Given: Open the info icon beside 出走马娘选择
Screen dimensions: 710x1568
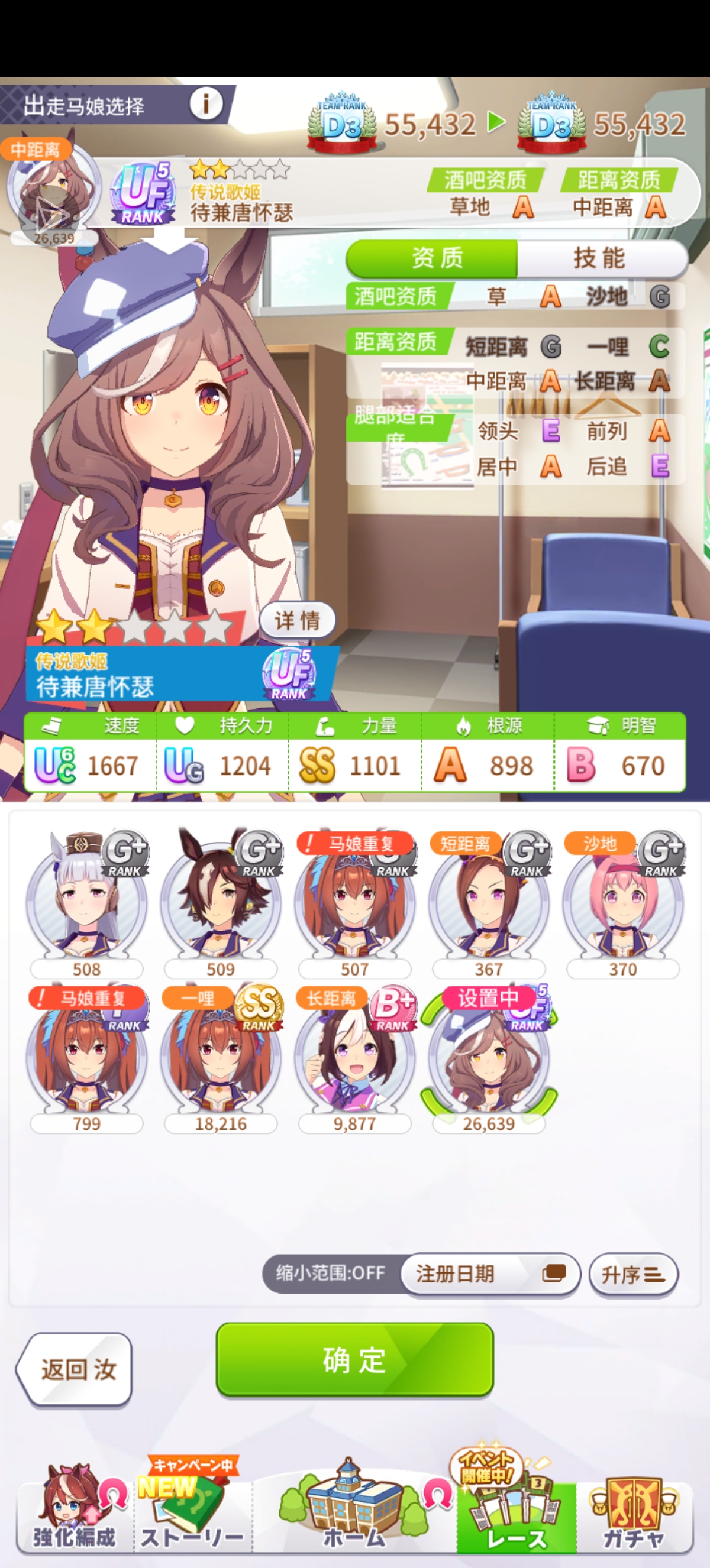Looking at the screenshot, I should click(205, 104).
